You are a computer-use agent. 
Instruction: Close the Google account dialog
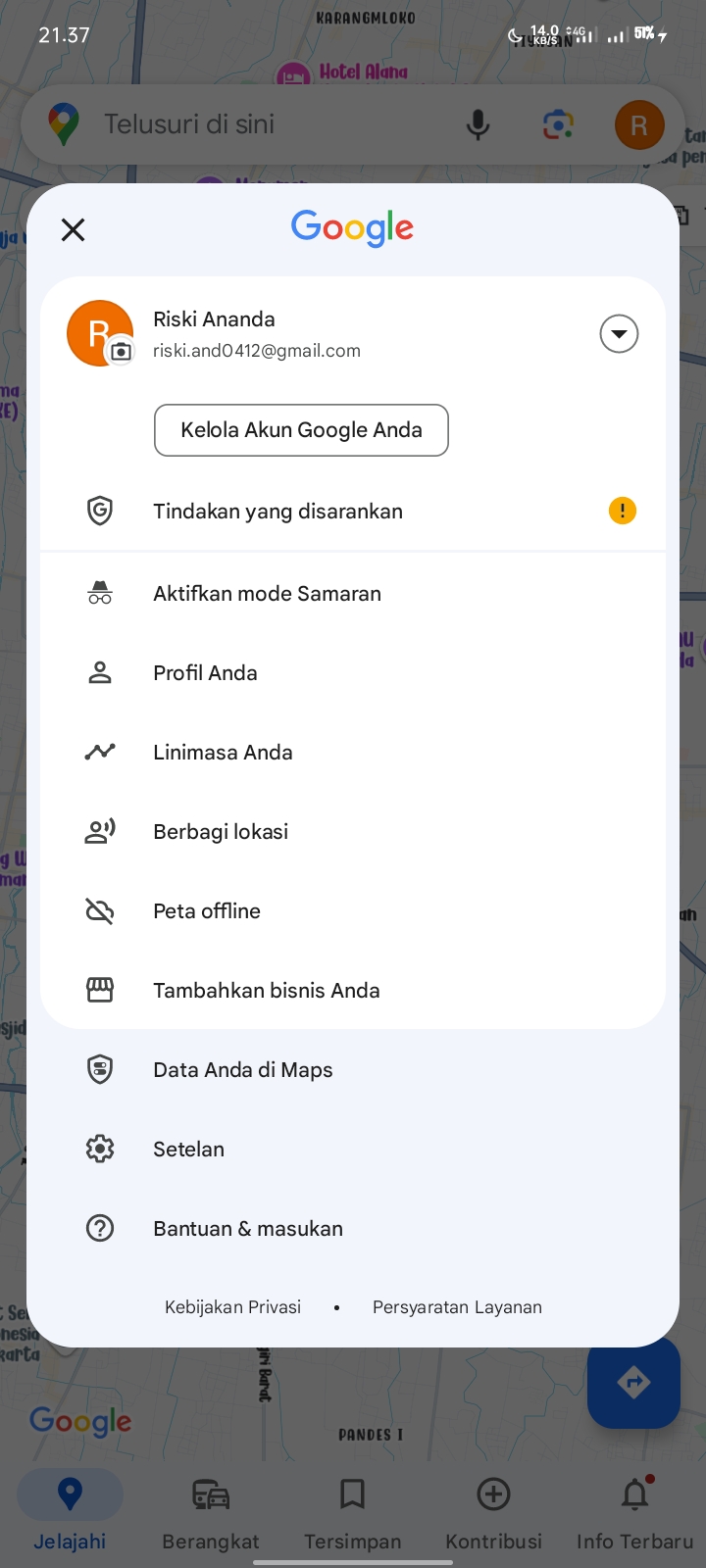tap(73, 230)
